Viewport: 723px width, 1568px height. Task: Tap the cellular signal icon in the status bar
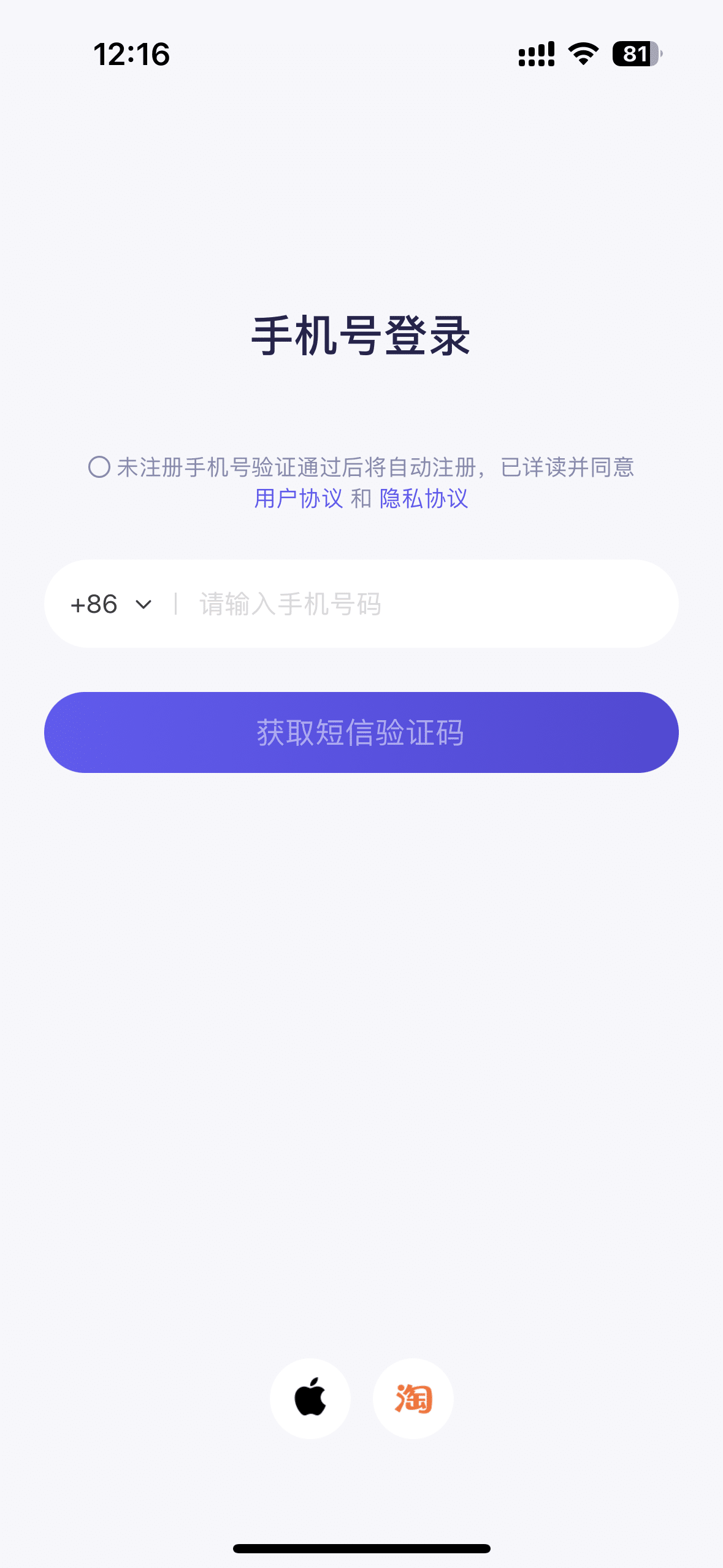pos(535,54)
